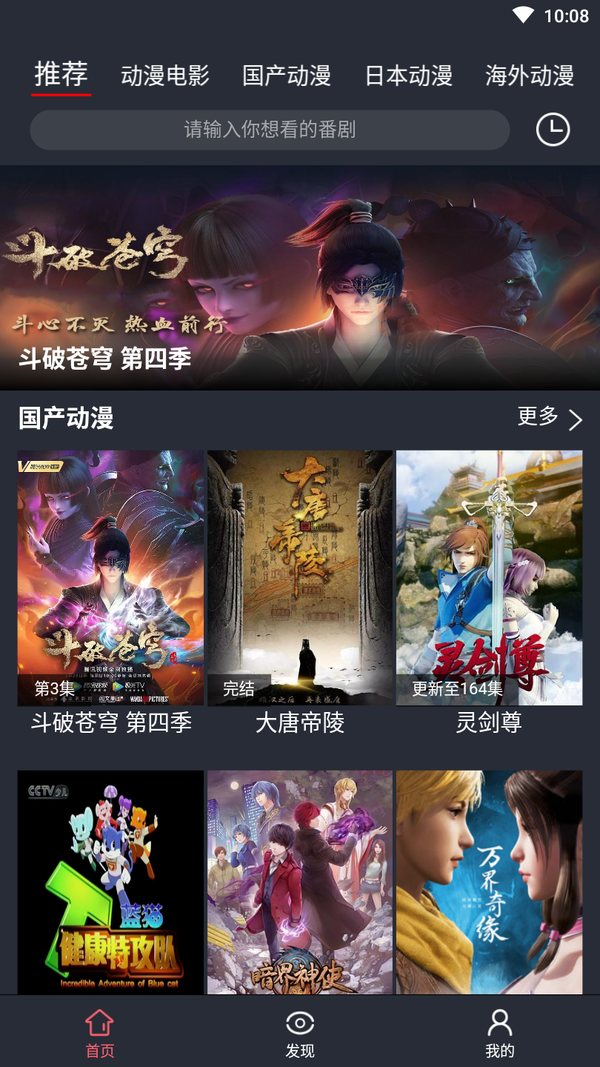Tap the search box for anime
600x1067 pixels.
(270, 130)
